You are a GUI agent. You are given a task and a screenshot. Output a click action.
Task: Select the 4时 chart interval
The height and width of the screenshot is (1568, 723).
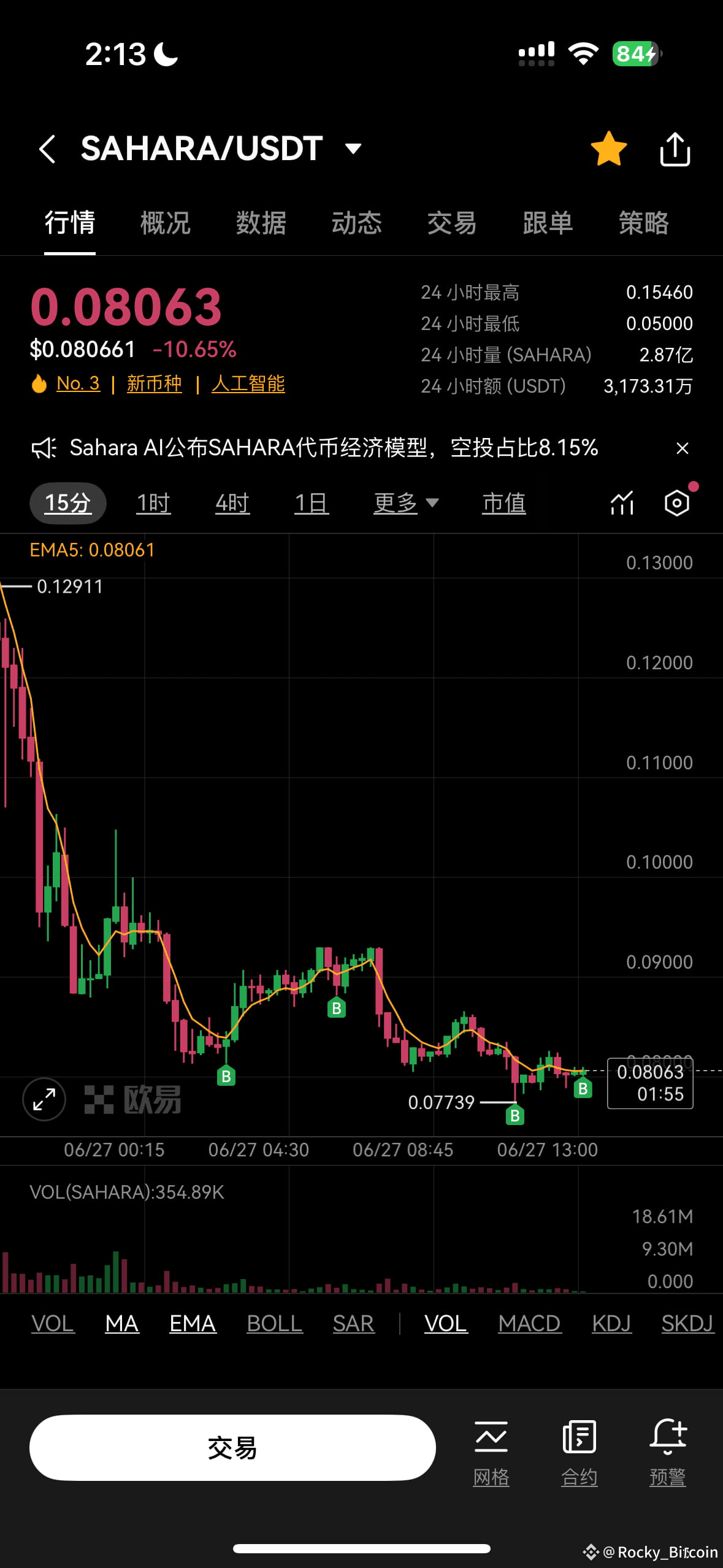232,504
